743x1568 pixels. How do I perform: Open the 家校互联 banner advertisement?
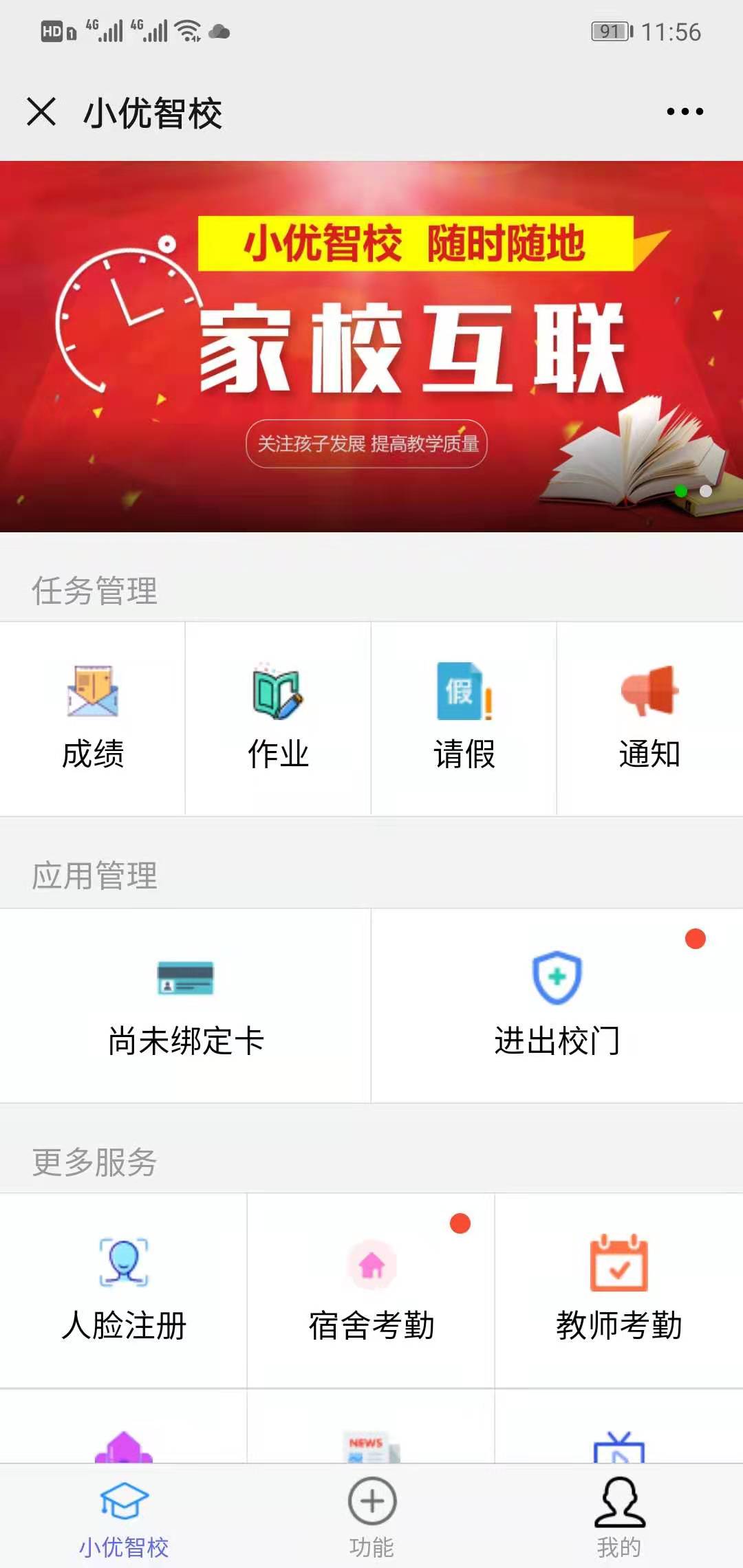click(371, 344)
